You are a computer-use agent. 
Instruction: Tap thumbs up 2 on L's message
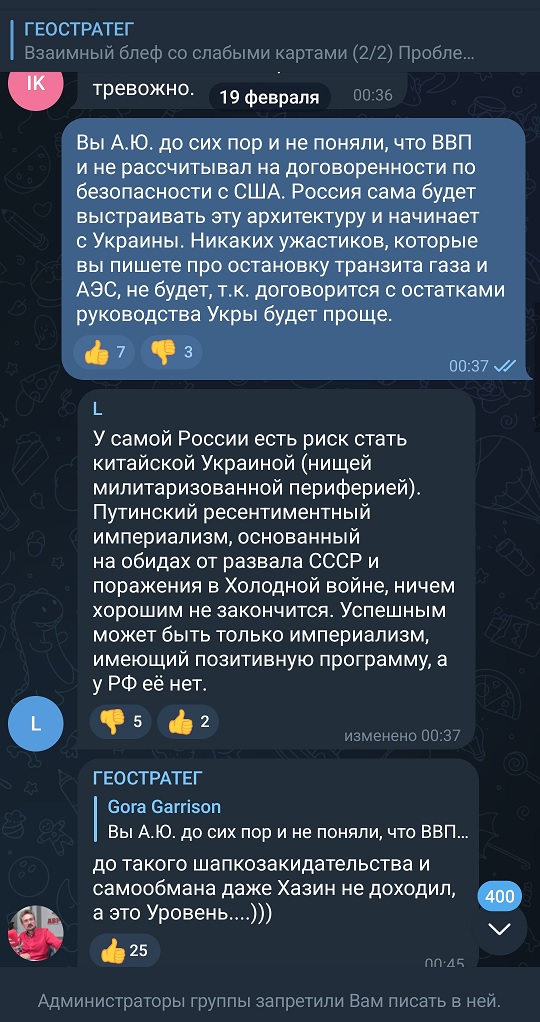[x=187, y=722]
